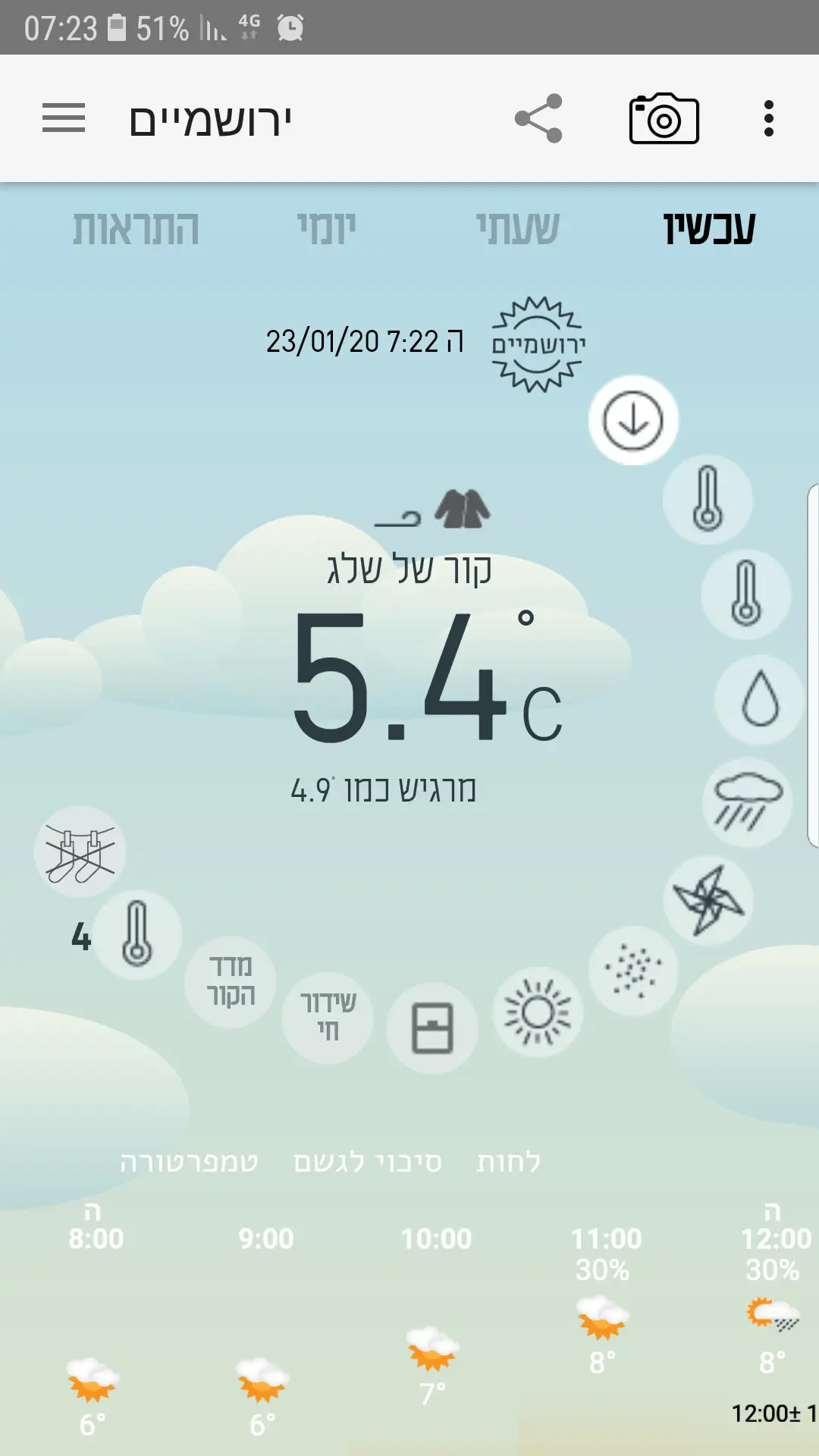Viewport: 819px width, 1456px height.
Task: Switch to the יומי tab
Action: click(326, 228)
